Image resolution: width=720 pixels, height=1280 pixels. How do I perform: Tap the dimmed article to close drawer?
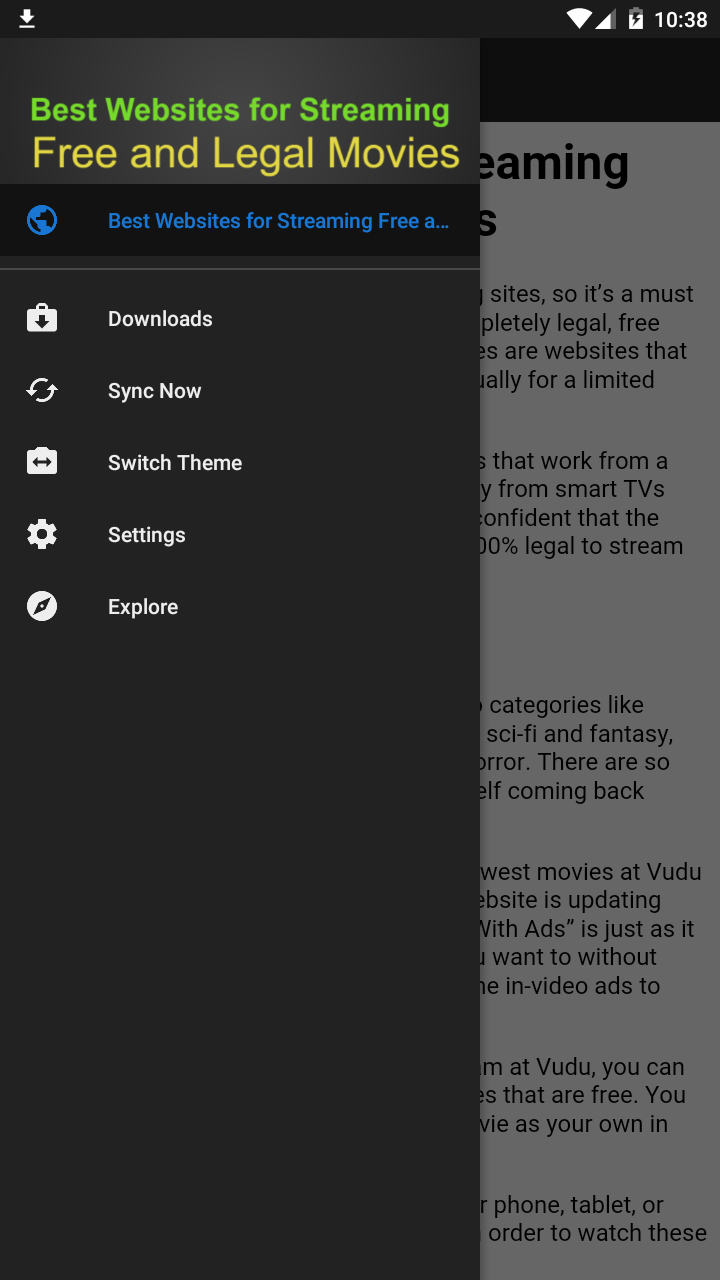tap(600, 700)
